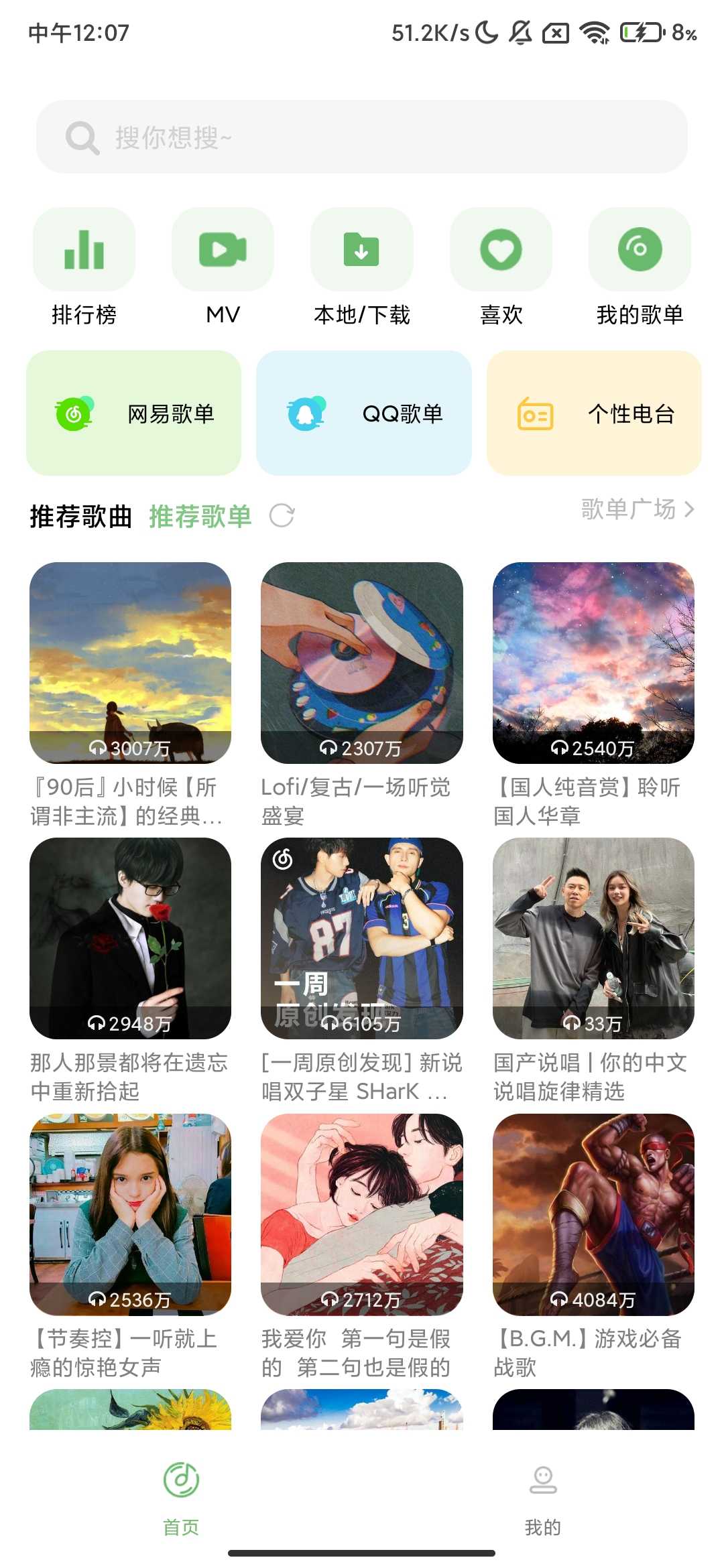Open the 个性电台 radio card

(594, 413)
